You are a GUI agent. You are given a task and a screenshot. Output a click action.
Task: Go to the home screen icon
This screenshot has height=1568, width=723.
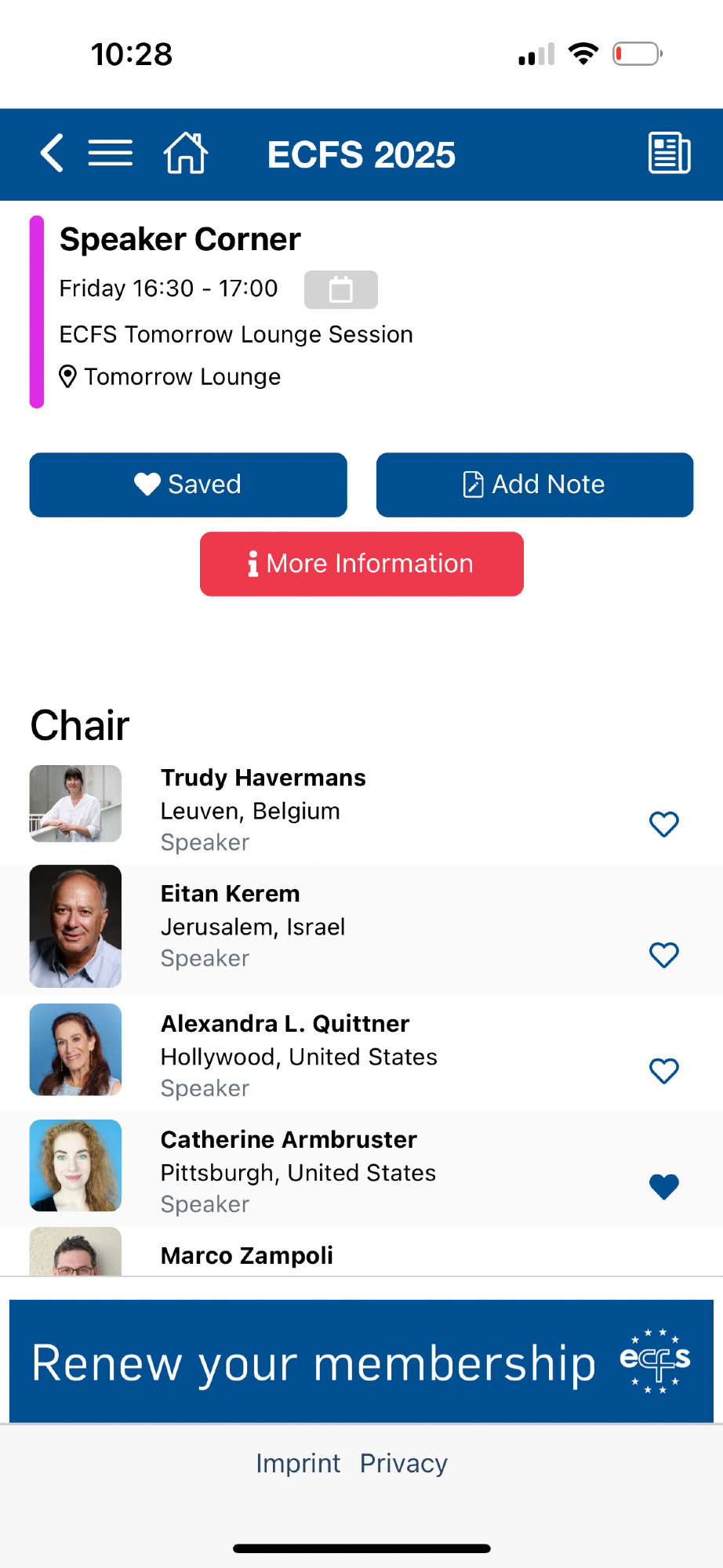click(186, 153)
